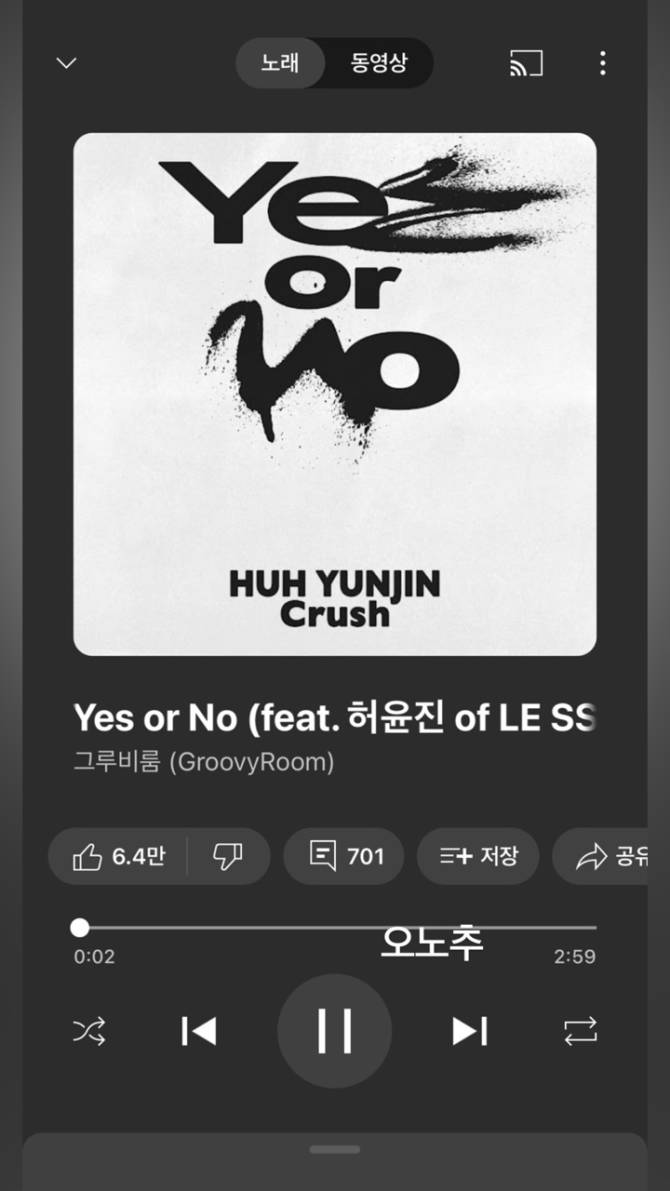This screenshot has width=670, height=1191.
Task: Pause the playing song
Action: (334, 1031)
